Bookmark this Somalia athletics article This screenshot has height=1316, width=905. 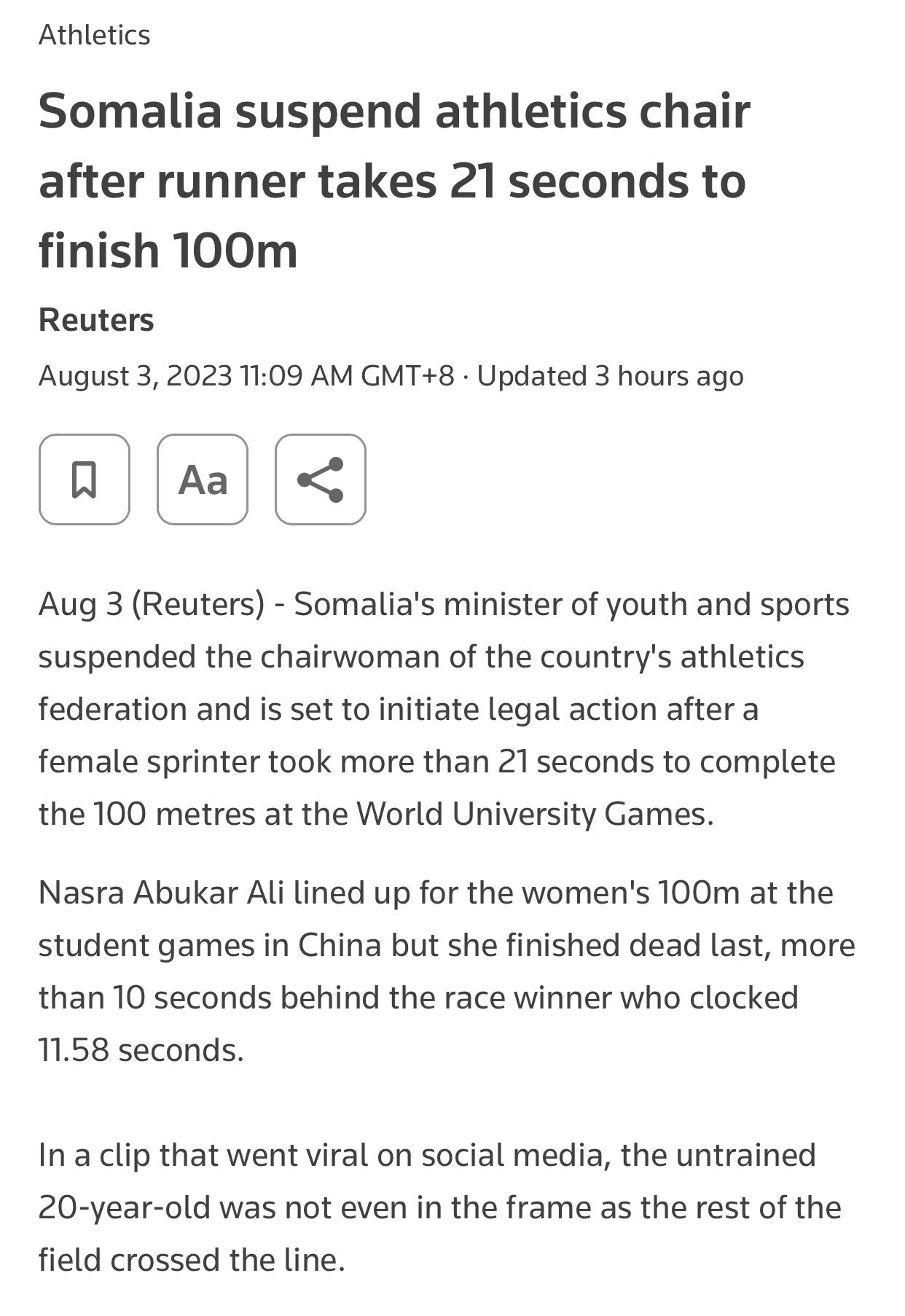click(85, 479)
